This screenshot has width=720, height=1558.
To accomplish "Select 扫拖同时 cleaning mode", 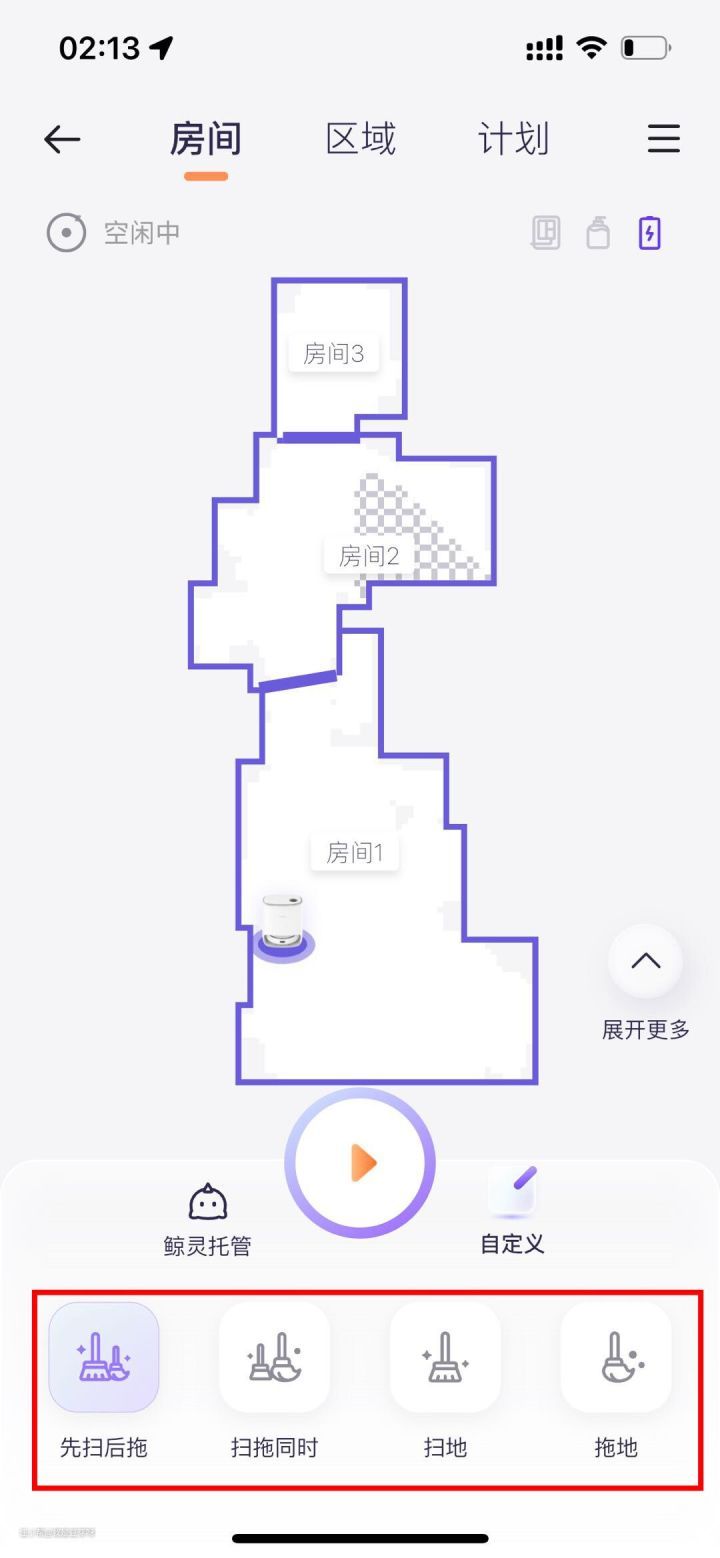I will (275, 1358).
